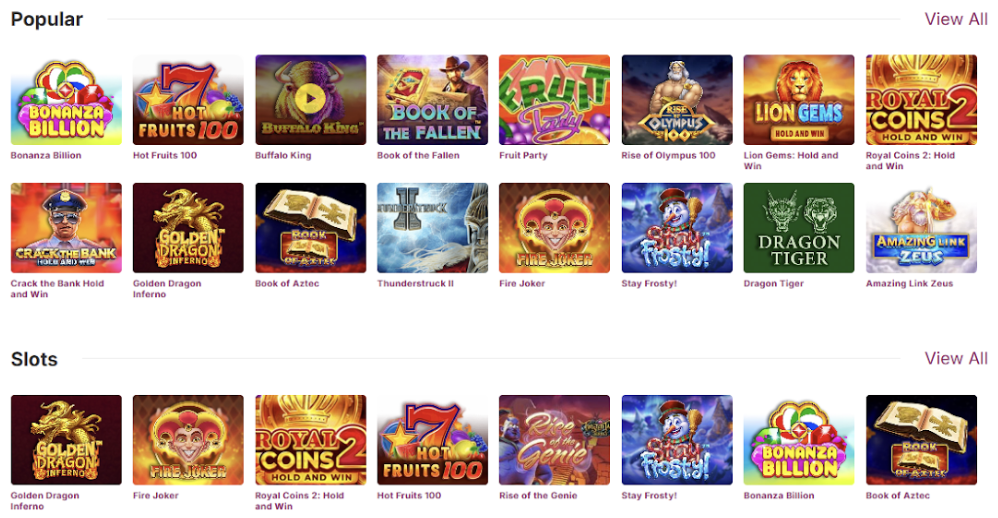
Task: Open Golden Dragon Inferno in Slots section
Action: click(x=66, y=440)
